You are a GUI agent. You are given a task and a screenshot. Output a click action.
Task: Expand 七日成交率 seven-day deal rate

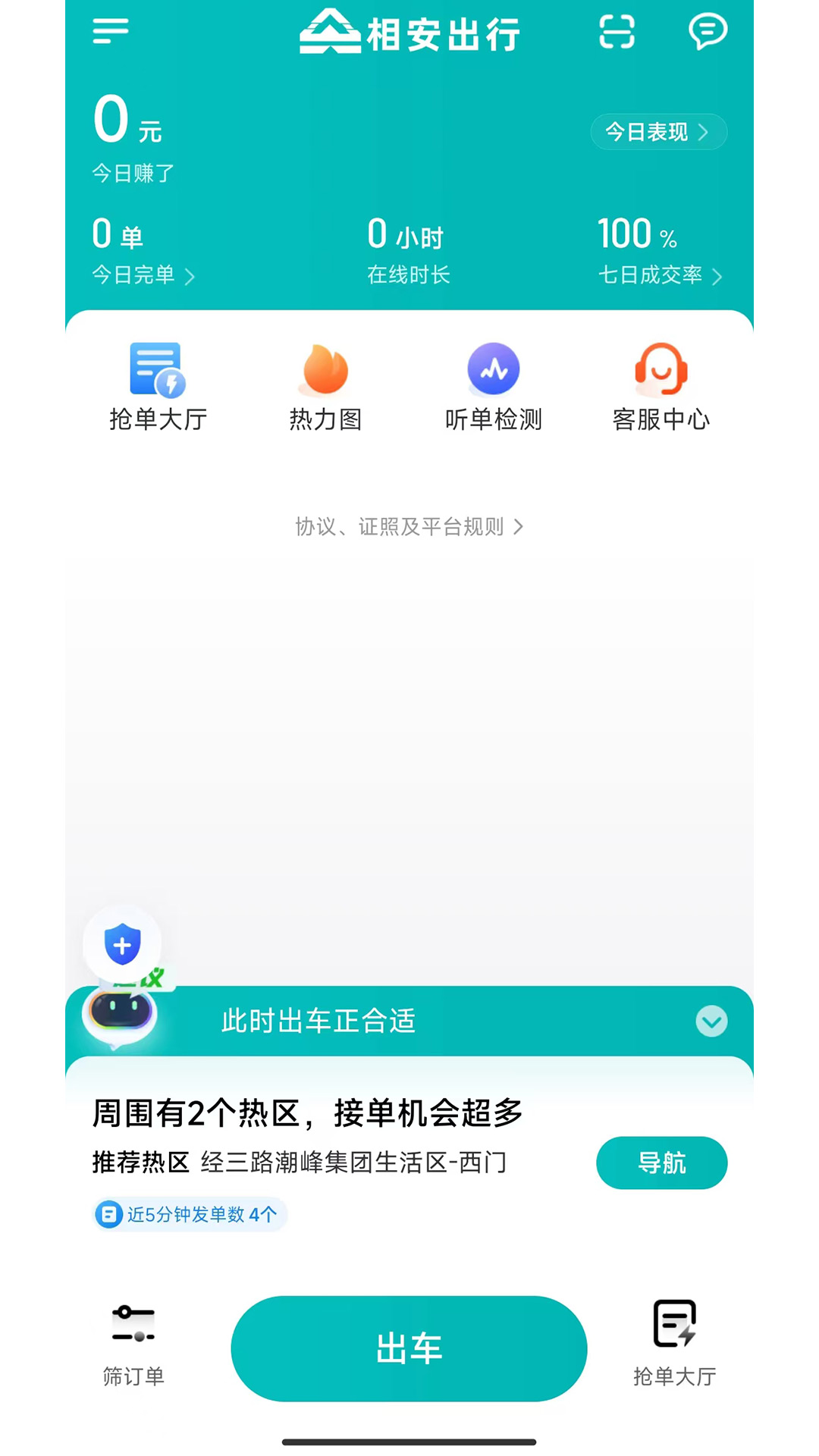658,276
